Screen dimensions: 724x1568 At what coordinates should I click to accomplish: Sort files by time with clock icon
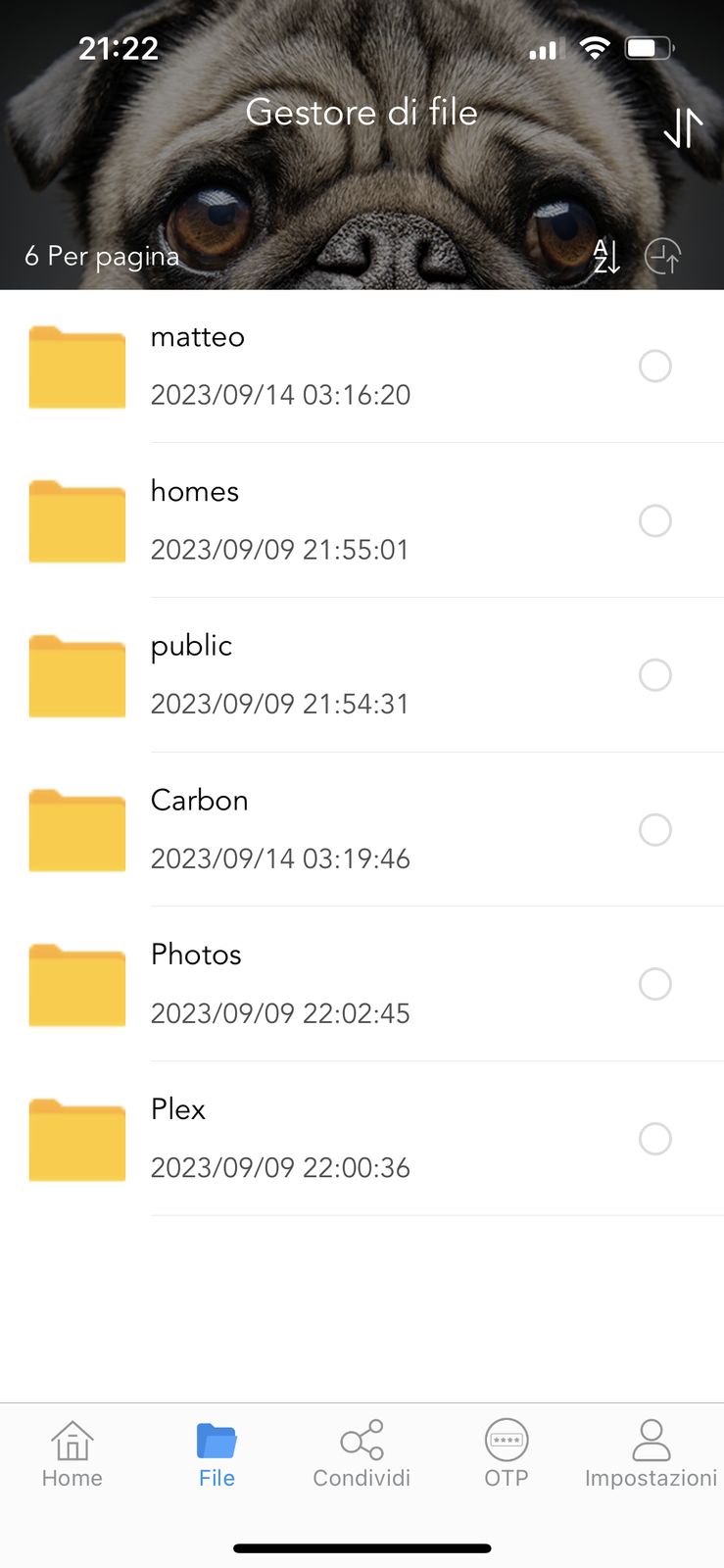coord(663,257)
